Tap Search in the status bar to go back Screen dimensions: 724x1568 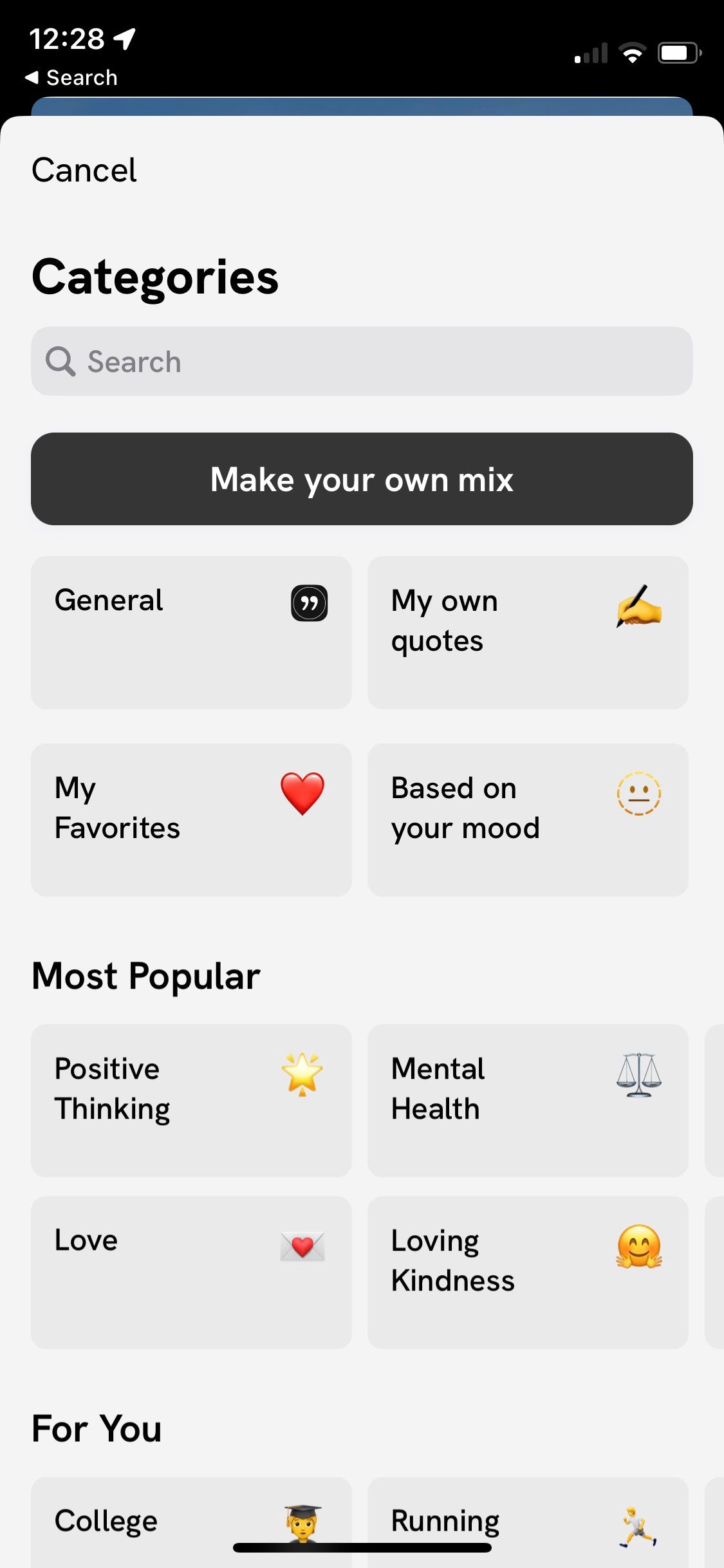click(x=71, y=77)
